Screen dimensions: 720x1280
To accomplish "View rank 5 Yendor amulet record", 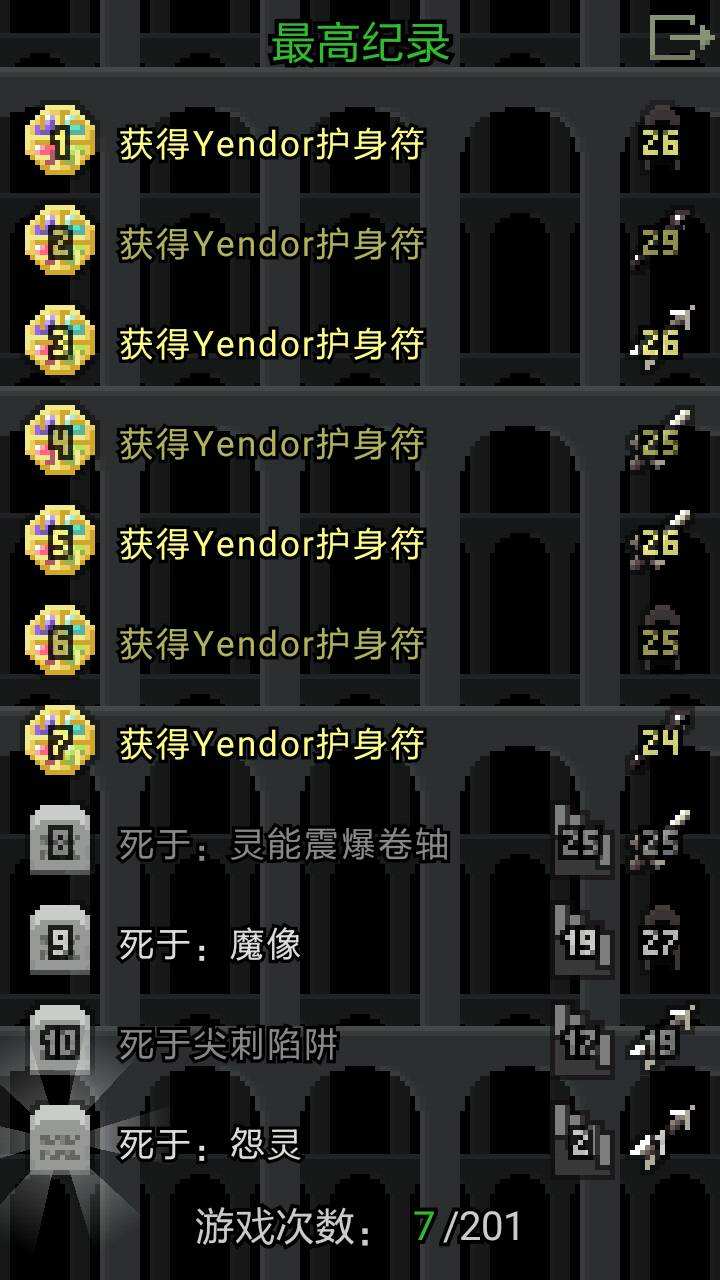I will (272, 544).
